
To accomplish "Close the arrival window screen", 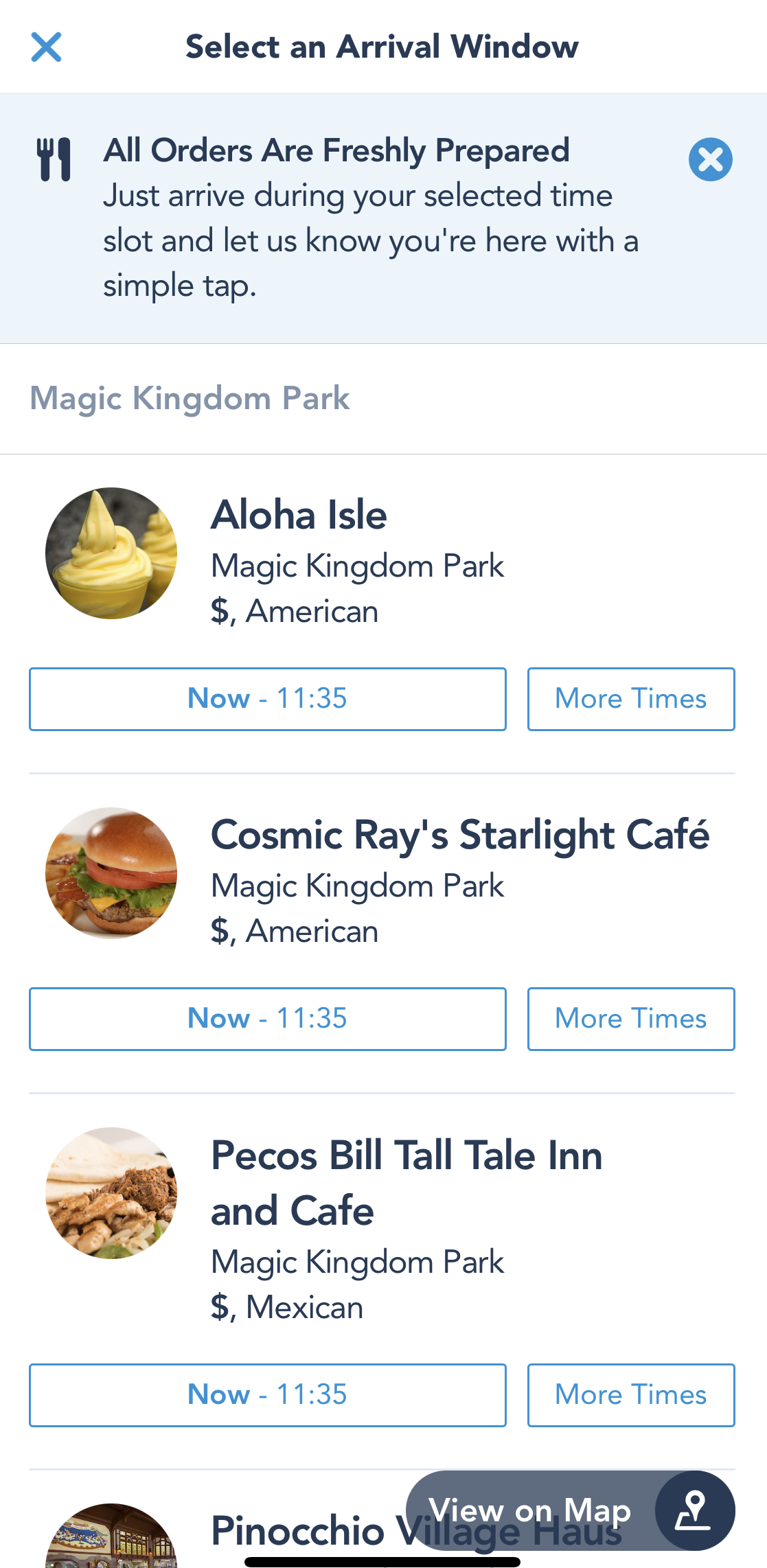I will pyautogui.click(x=46, y=47).
